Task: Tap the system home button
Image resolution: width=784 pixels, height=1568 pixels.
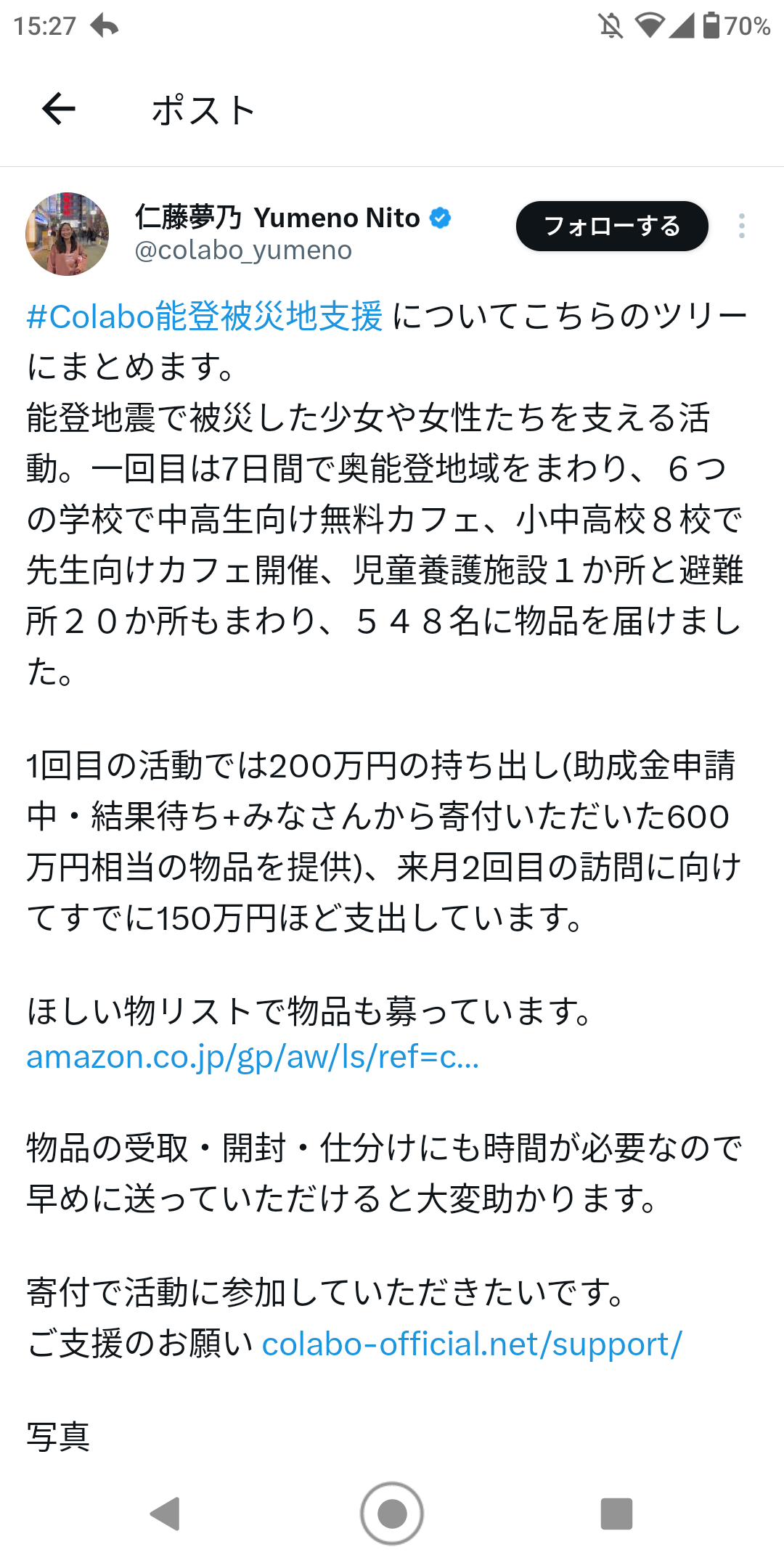Action: click(x=392, y=1514)
